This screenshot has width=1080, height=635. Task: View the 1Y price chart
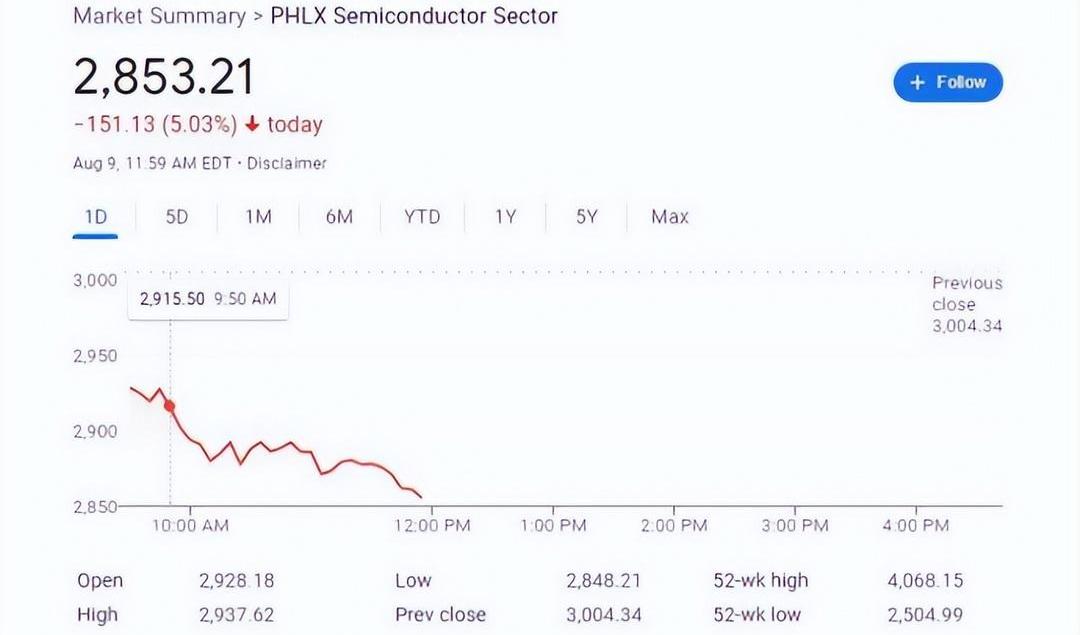click(x=505, y=217)
